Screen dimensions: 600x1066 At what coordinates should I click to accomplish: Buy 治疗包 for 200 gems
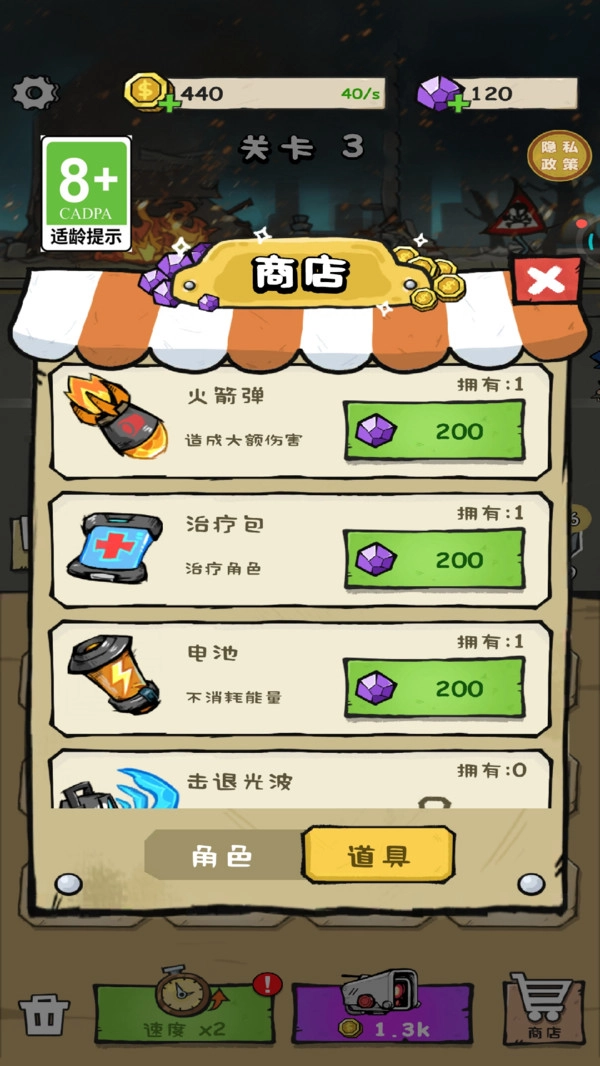[434, 559]
